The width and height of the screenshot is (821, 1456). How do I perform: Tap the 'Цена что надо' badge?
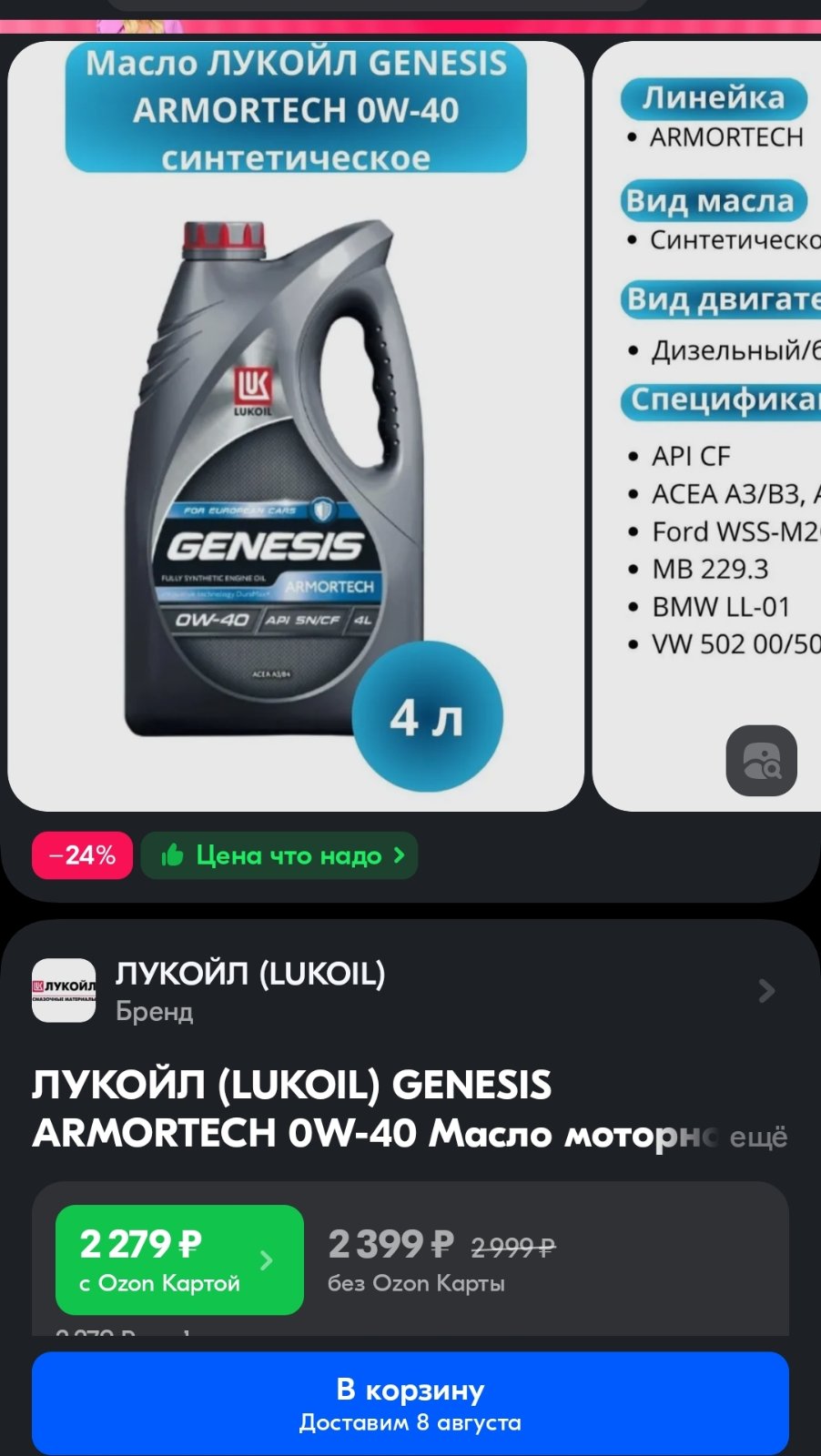click(x=279, y=855)
